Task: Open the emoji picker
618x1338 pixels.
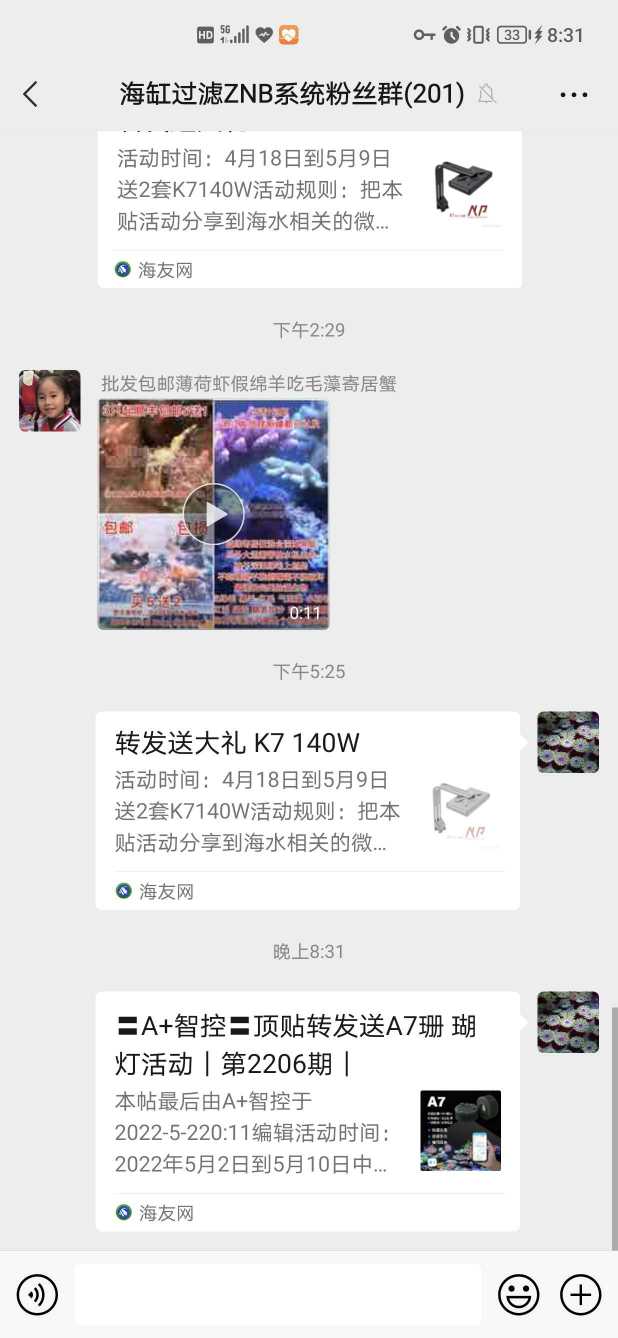Action: (x=518, y=1295)
